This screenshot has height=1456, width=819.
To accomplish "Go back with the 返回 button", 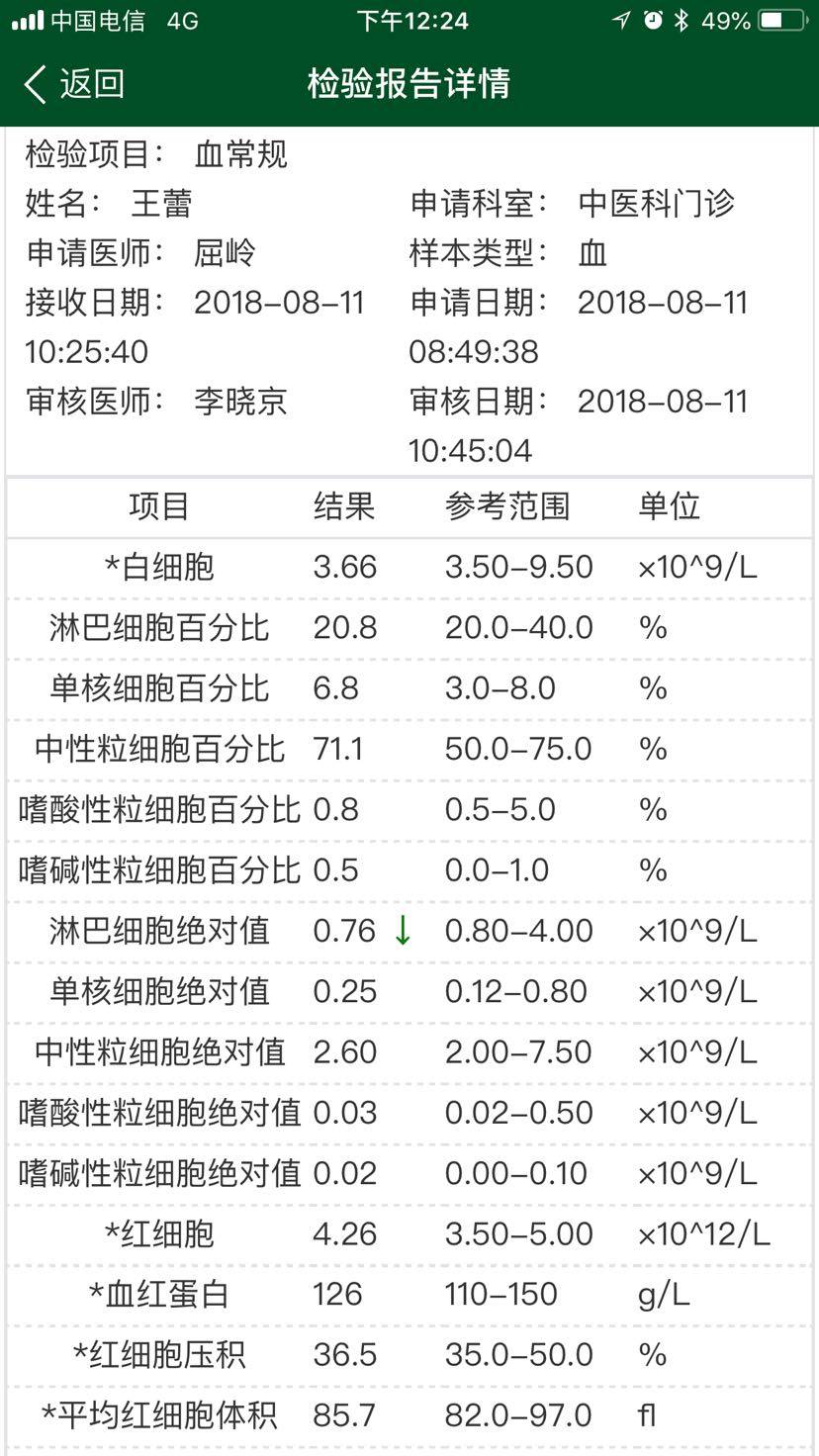I will [74, 84].
